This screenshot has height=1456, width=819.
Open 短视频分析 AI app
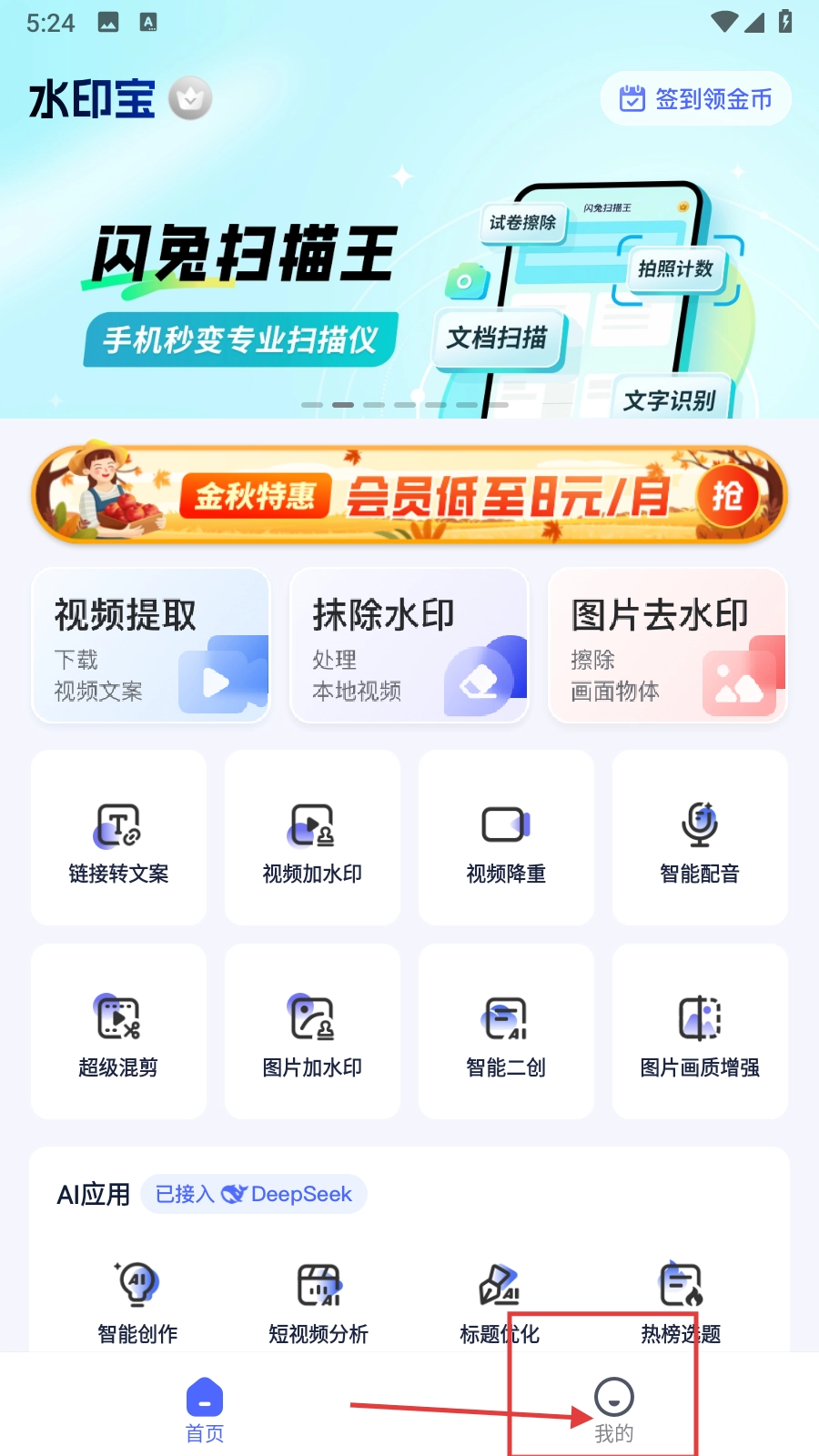(318, 1301)
